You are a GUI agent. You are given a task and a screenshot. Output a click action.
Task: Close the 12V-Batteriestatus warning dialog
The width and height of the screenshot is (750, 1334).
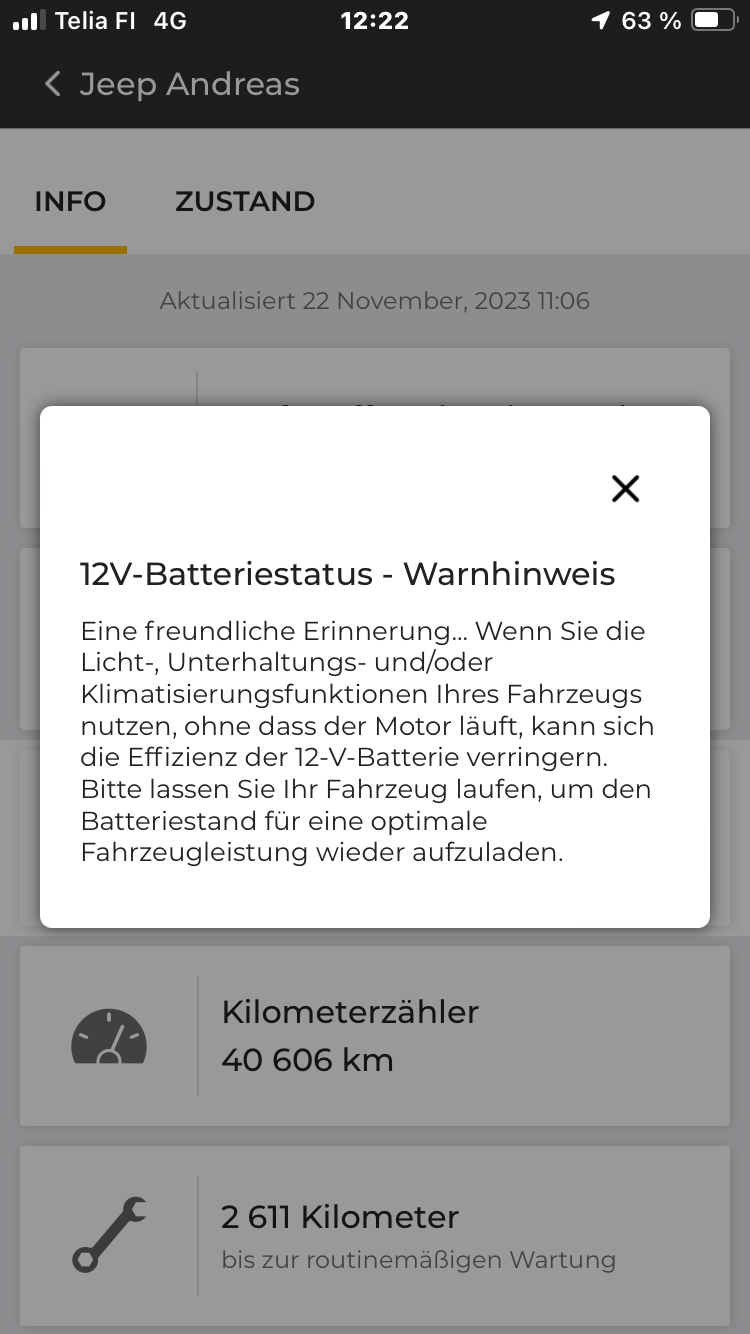coord(625,488)
